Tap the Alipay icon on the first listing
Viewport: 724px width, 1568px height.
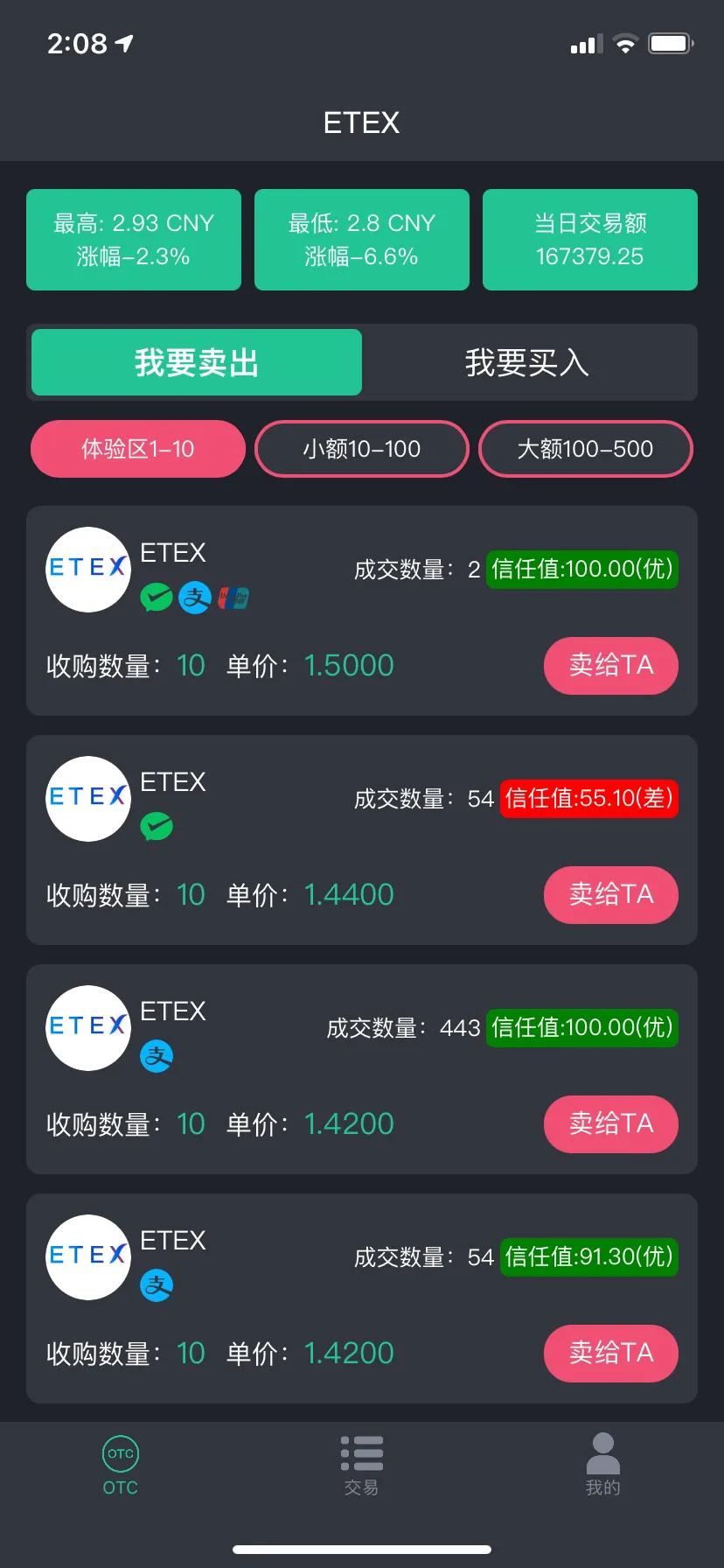195,598
